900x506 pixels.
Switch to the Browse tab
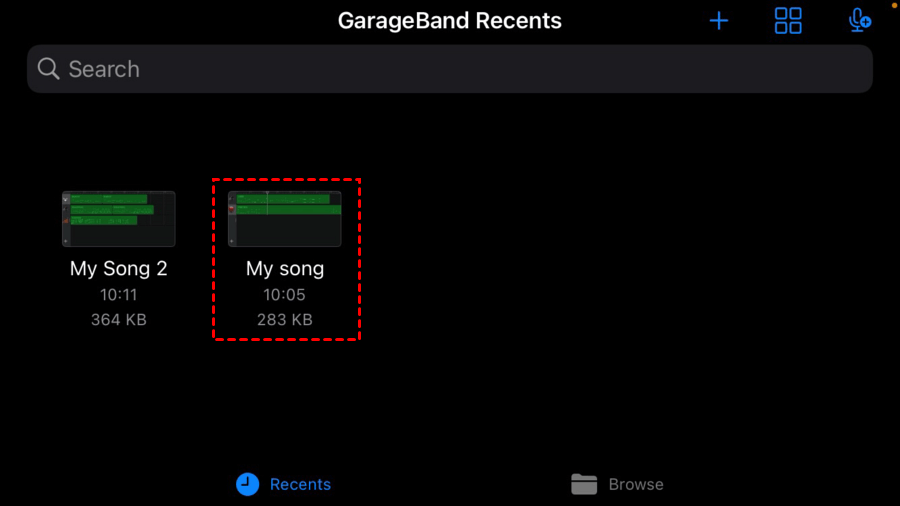pyautogui.click(x=617, y=484)
